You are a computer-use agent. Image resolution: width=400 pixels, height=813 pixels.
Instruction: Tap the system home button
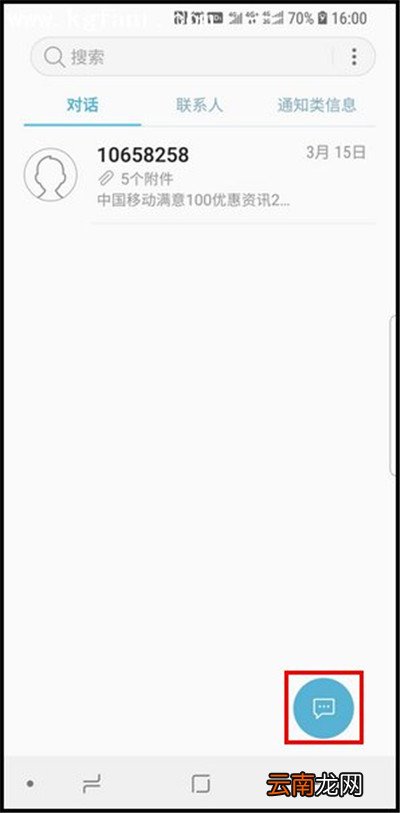point(201,783)
